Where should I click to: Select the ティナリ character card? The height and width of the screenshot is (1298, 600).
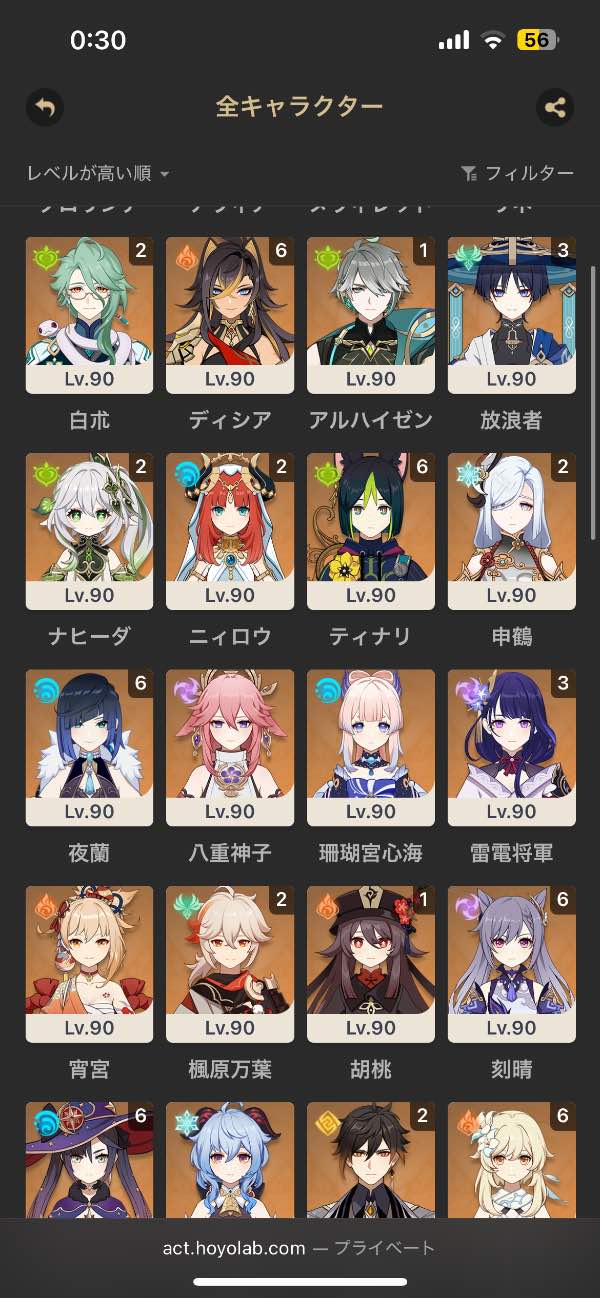point(371,531)
